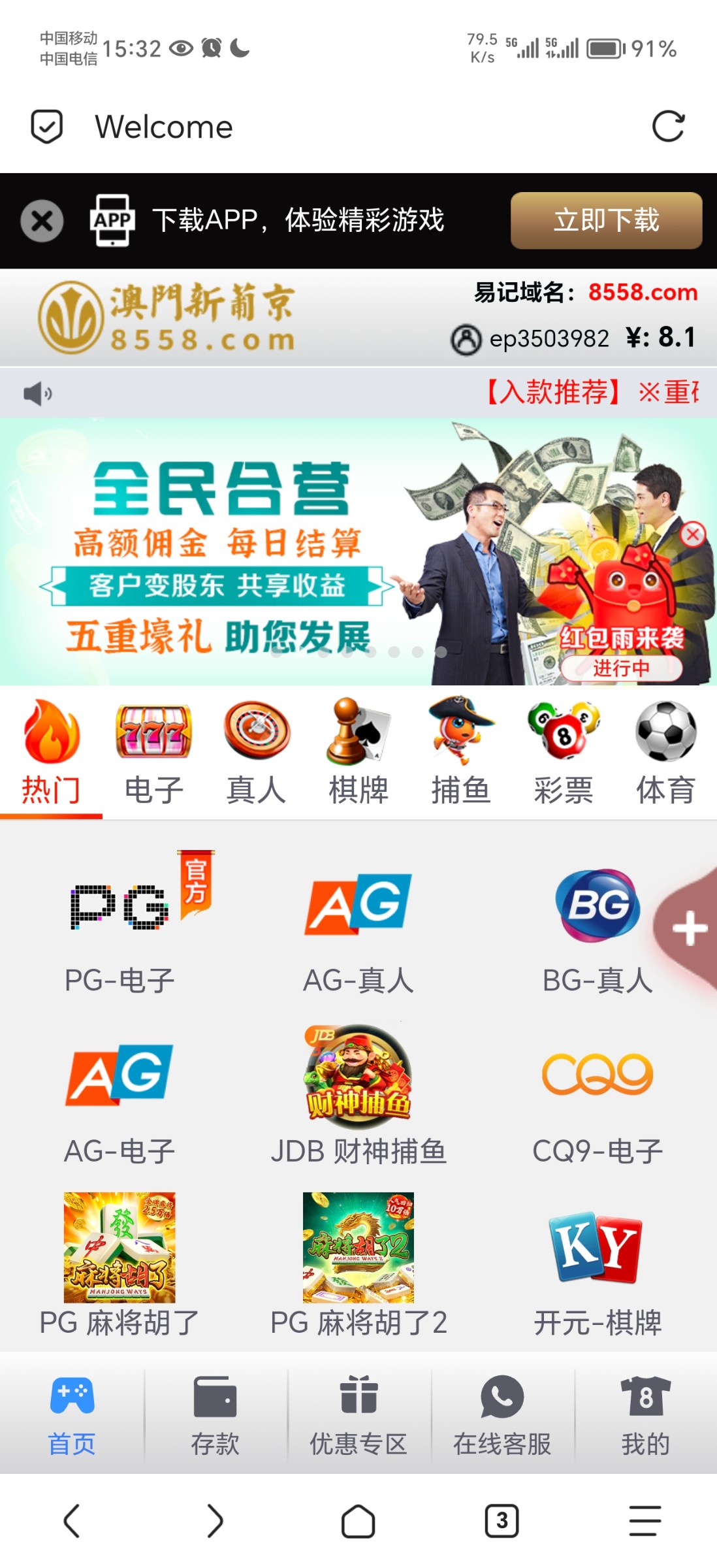Open the BG-真人 game tile

coord(597,928)
